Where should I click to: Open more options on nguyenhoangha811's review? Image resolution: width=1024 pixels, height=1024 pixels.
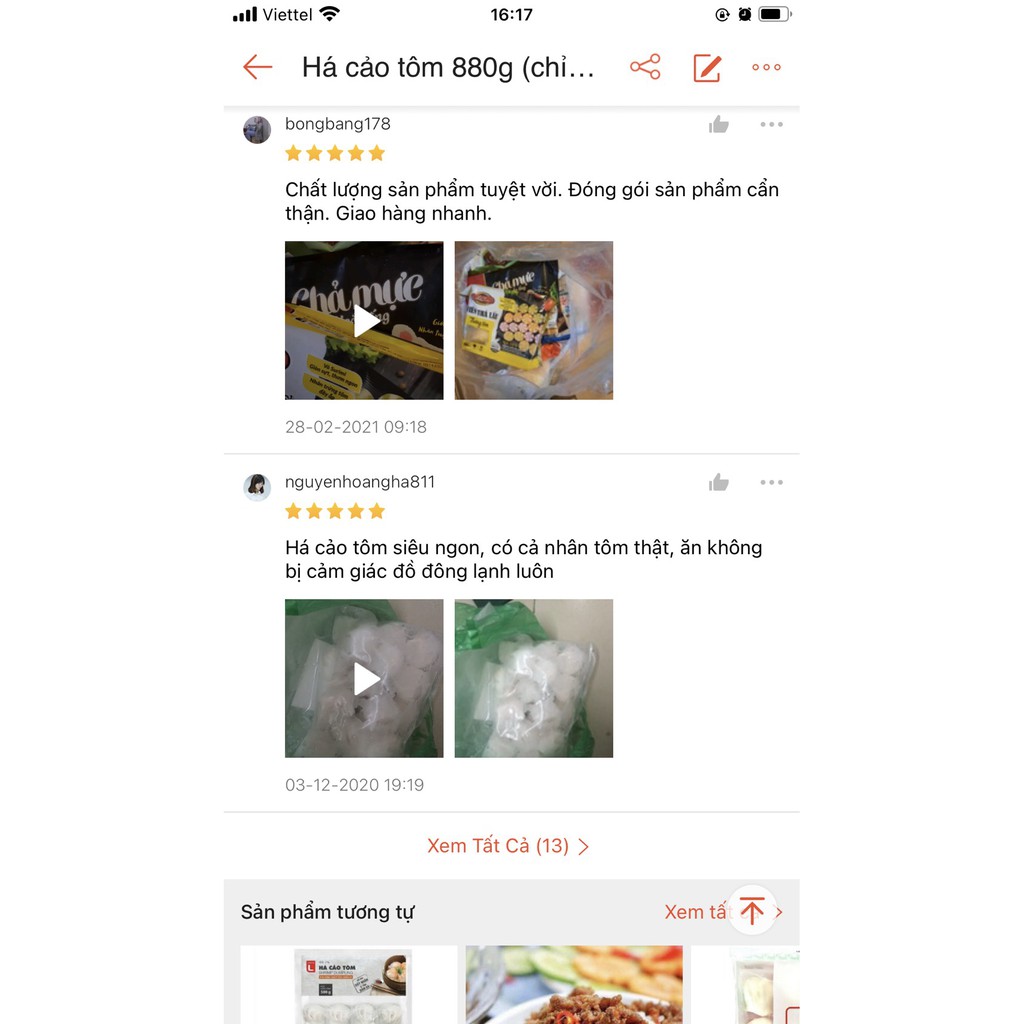point(771,483)
